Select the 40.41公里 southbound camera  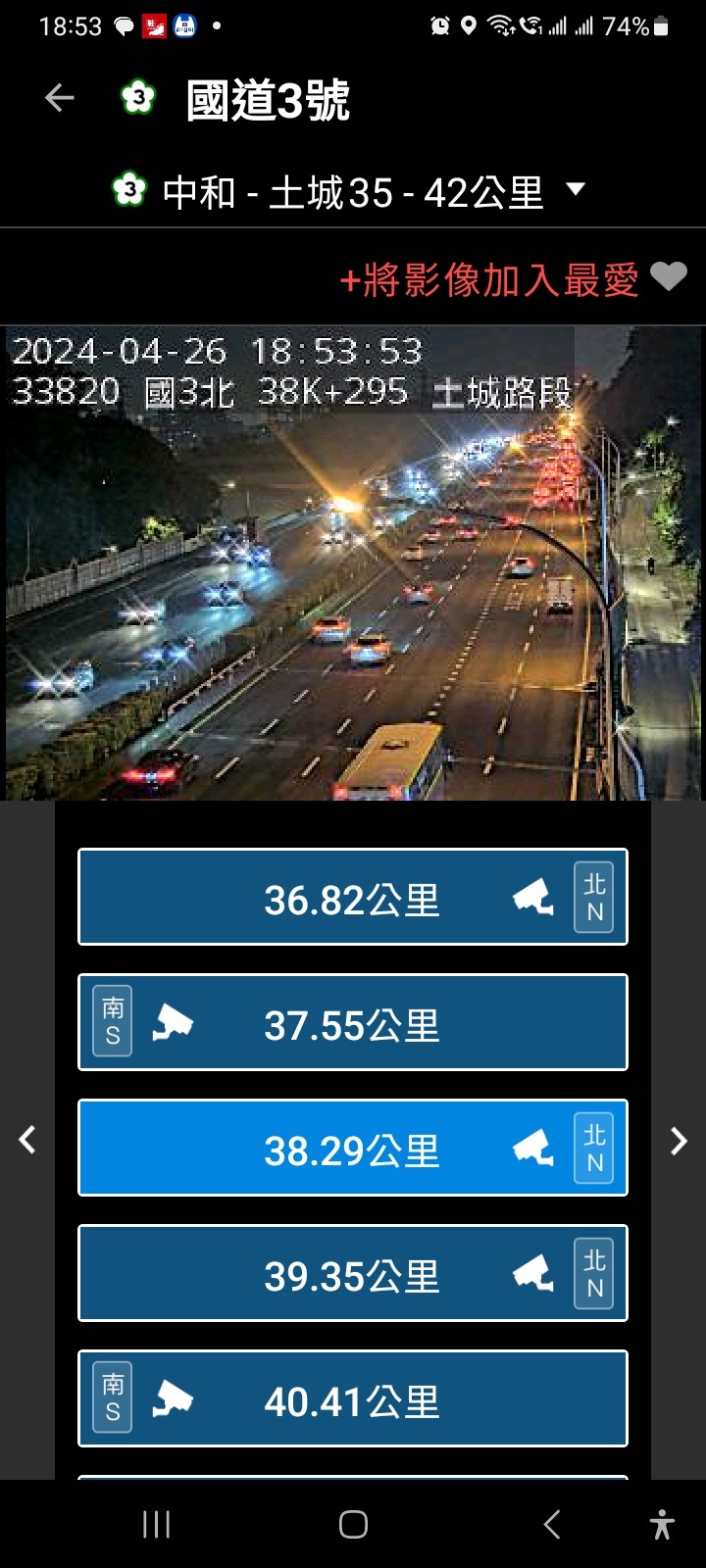[x=353, y=1399]
